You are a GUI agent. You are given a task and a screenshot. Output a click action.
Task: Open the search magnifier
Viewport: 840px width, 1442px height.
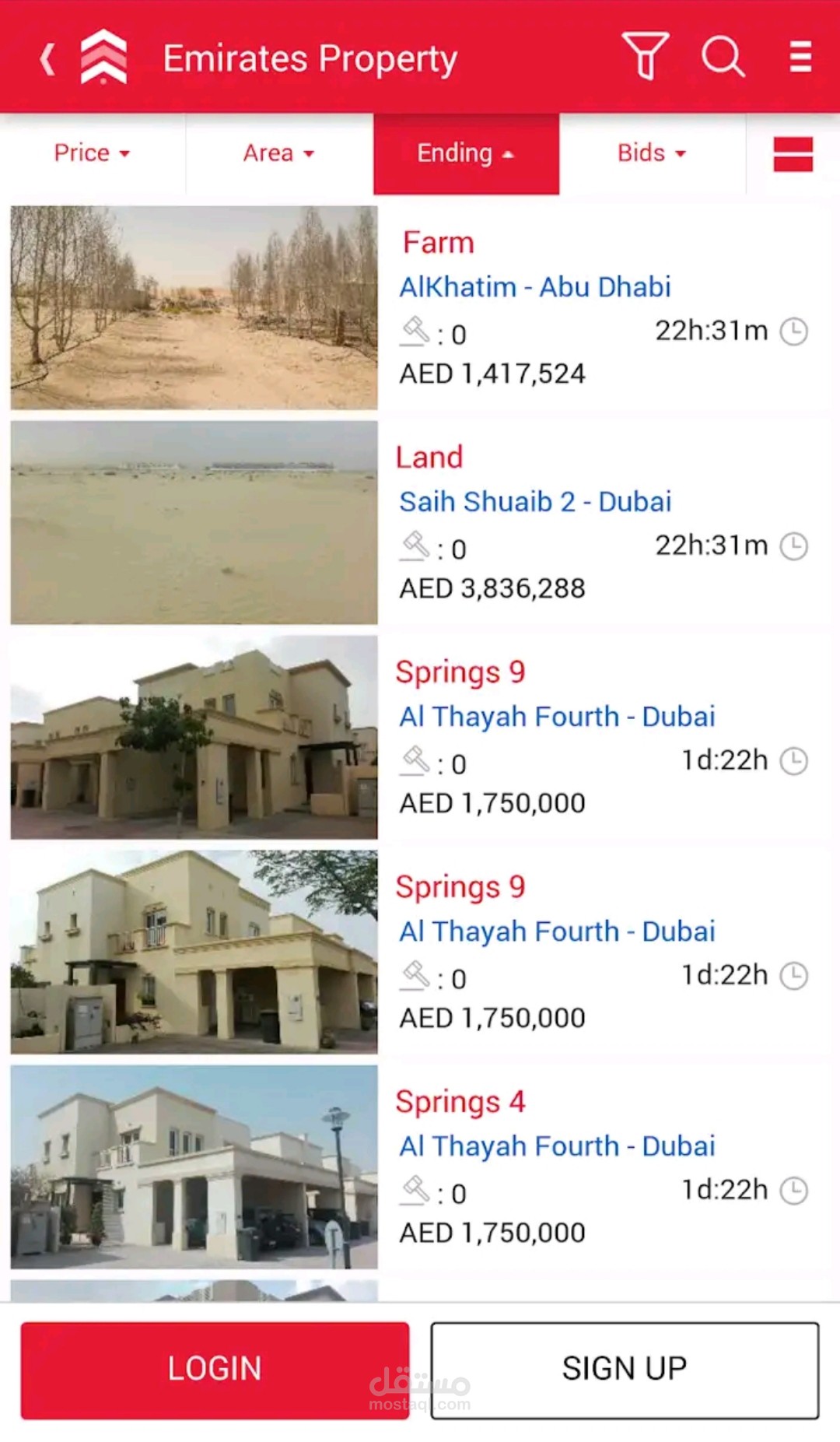coord(723,56)
